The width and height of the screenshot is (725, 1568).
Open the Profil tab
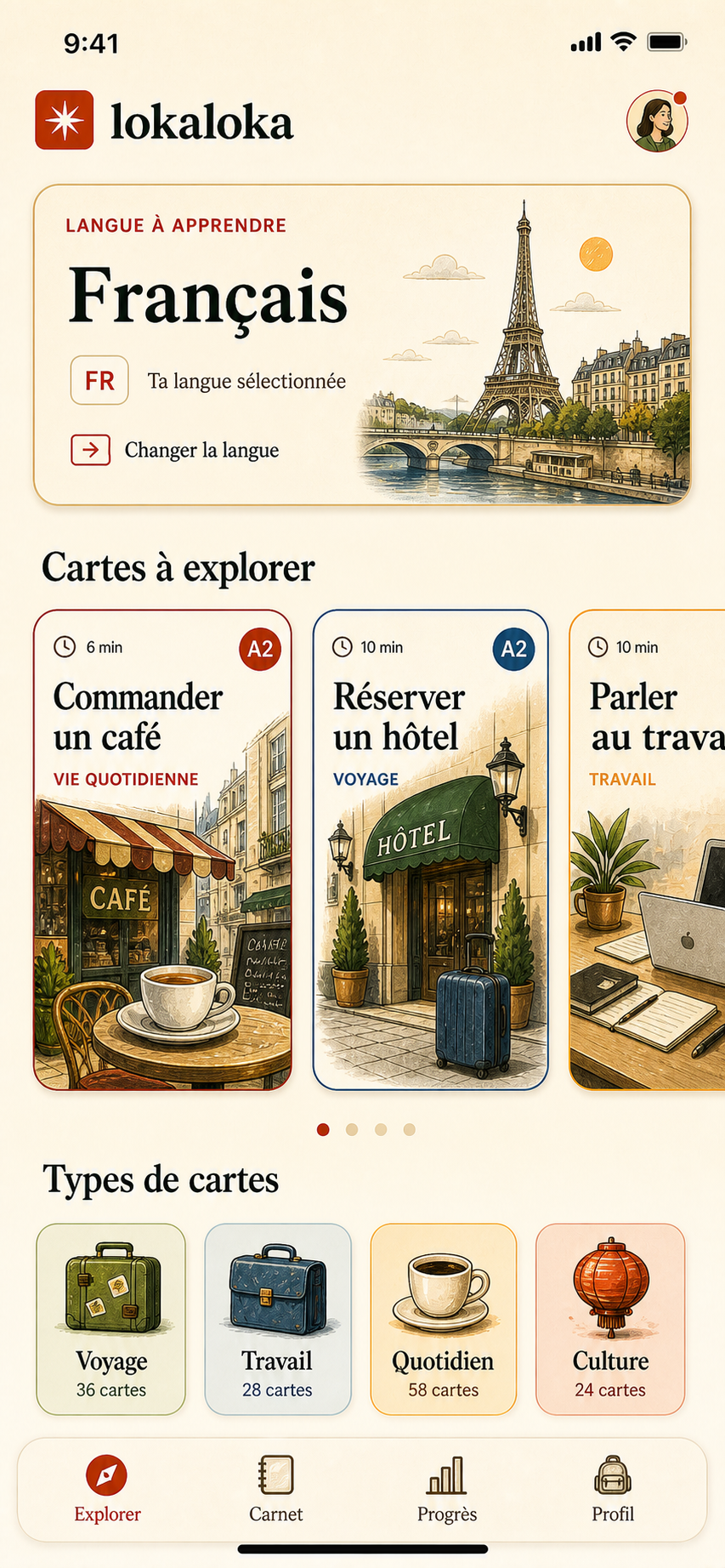coord(613,1488)
